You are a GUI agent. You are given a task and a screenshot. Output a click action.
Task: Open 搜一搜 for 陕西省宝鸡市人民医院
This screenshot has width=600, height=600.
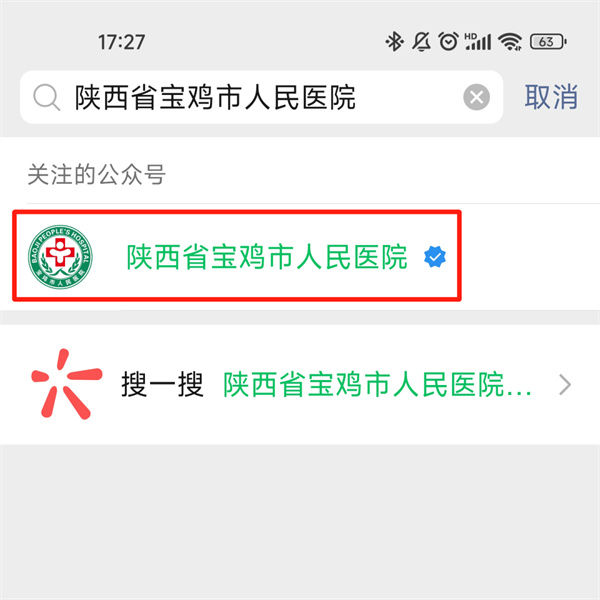click(x=300, y=385)
